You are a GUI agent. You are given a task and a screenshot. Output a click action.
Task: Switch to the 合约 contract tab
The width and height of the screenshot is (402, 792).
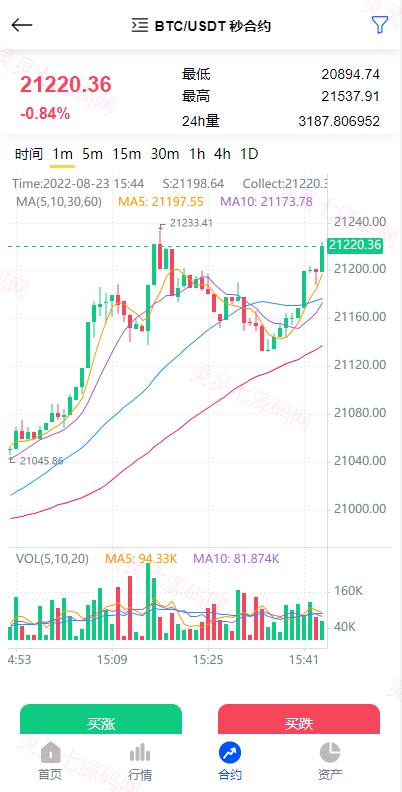tap(230, 761)
